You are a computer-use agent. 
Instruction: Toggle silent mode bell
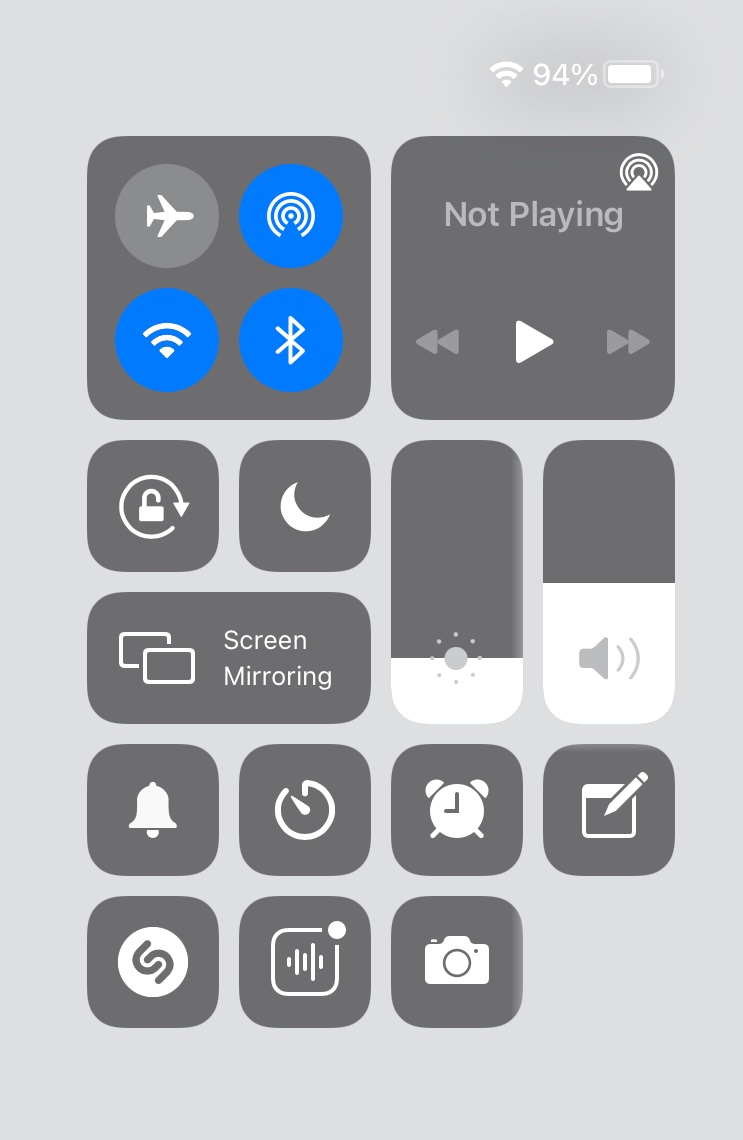153,810
